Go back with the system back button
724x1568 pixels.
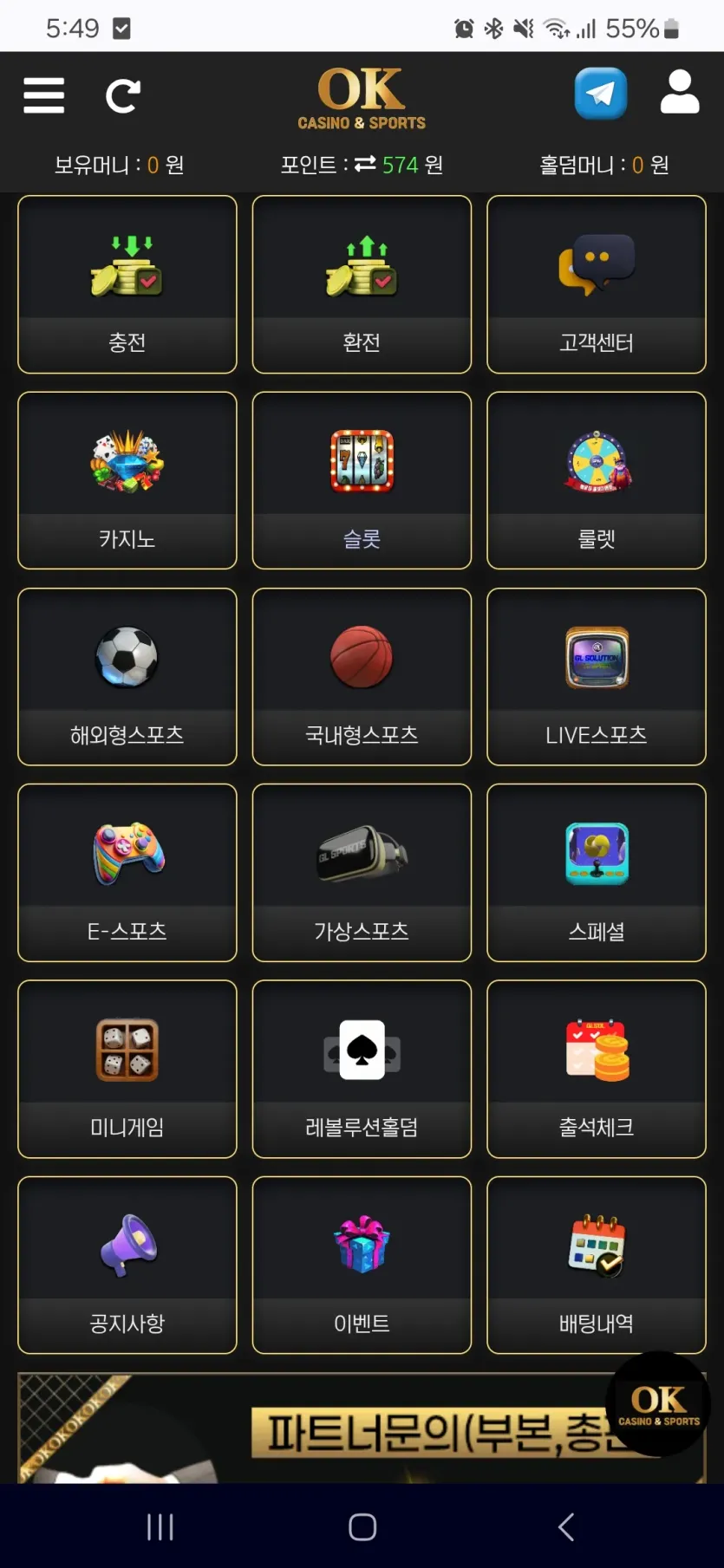click(x=566, y=1526)
